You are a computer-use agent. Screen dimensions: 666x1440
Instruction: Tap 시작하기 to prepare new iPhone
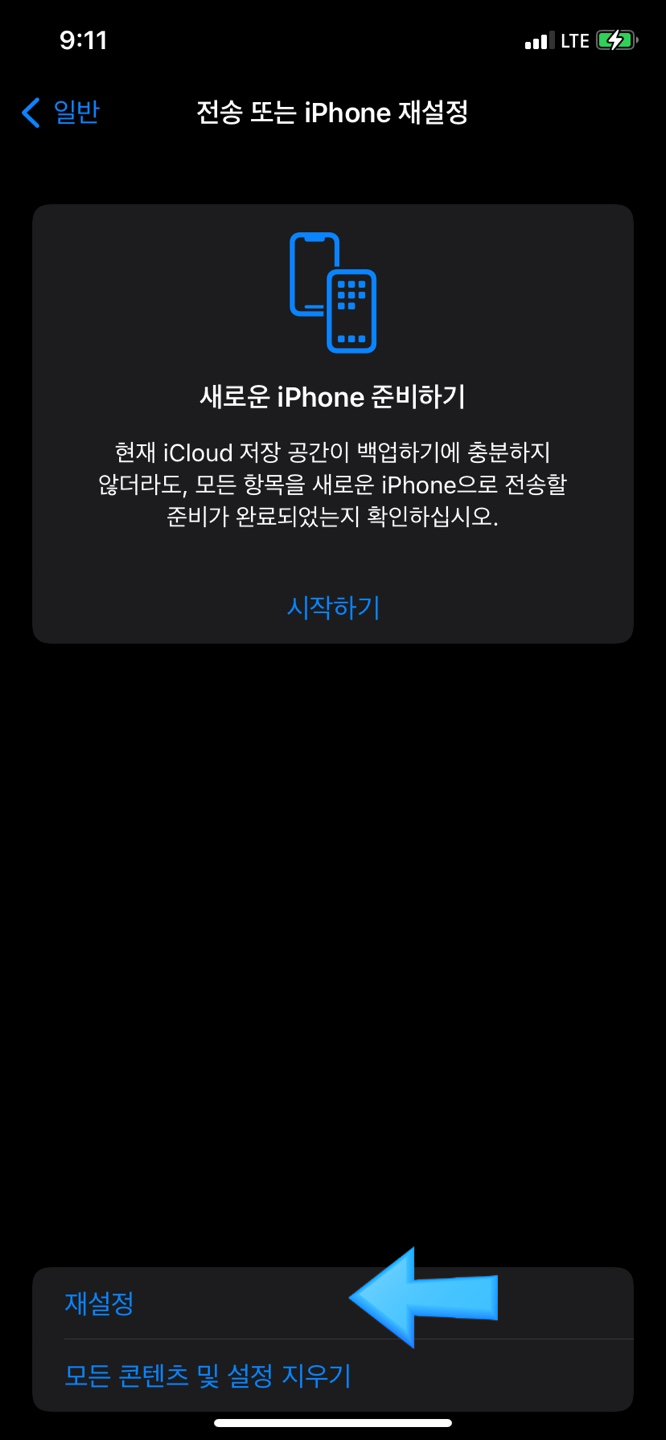(x=333, y=607)
